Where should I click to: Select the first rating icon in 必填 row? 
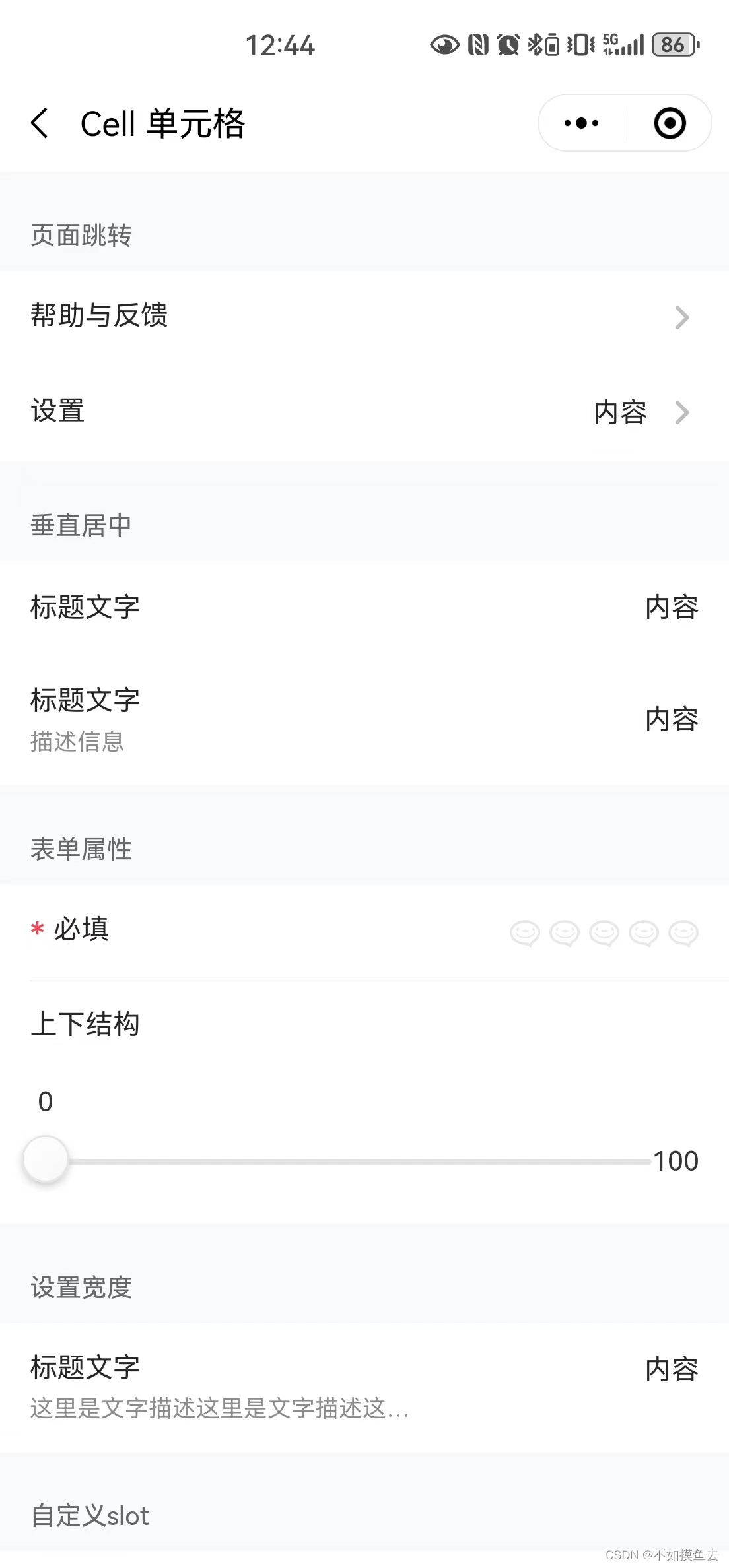tap(525, 933)
